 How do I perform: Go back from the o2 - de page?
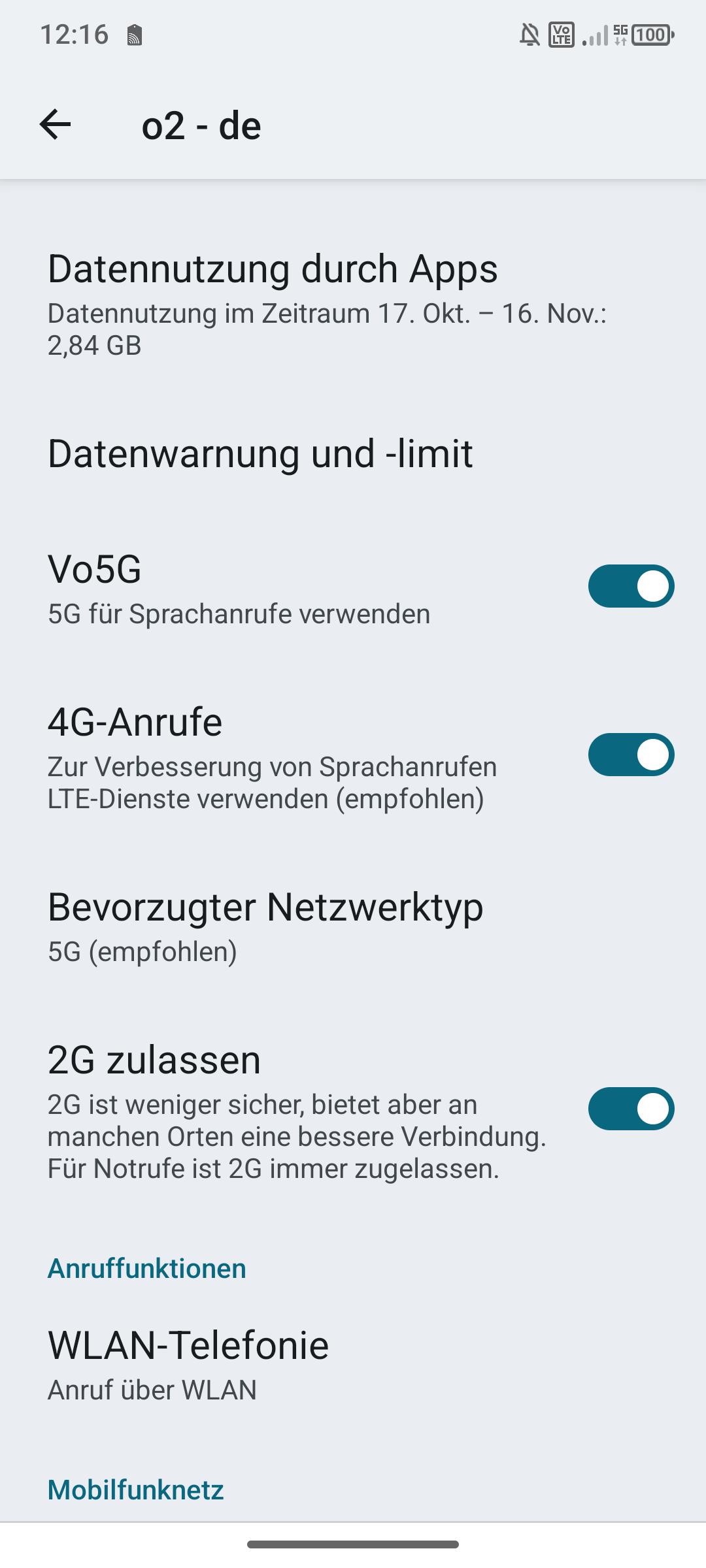tap(56, 125)
